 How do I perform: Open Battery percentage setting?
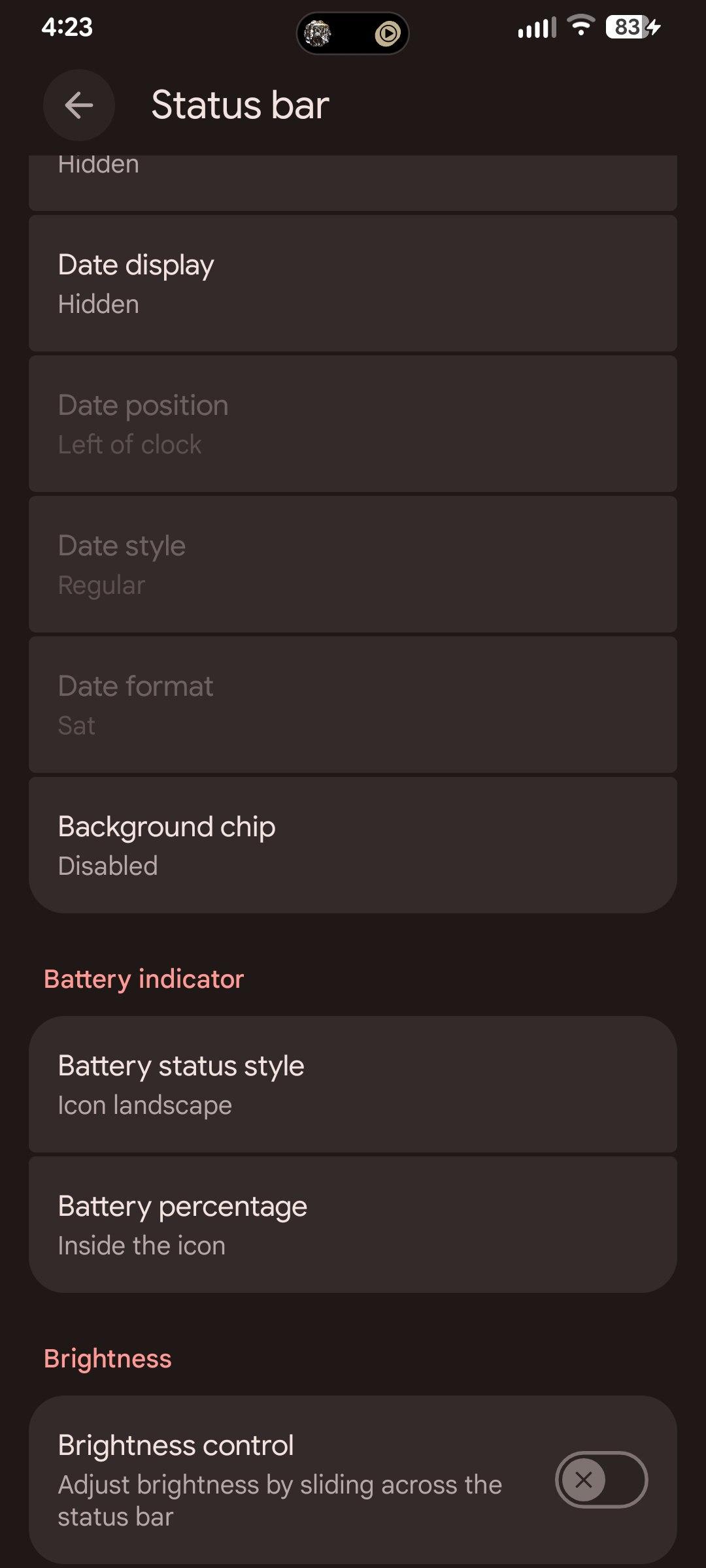[353, 1224]
